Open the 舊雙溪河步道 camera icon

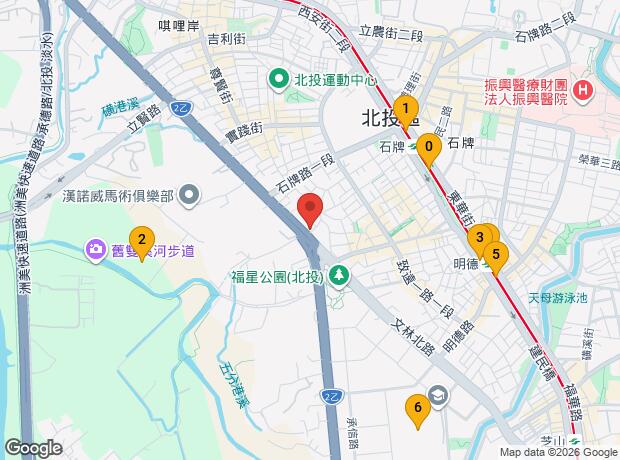[95, 248]
